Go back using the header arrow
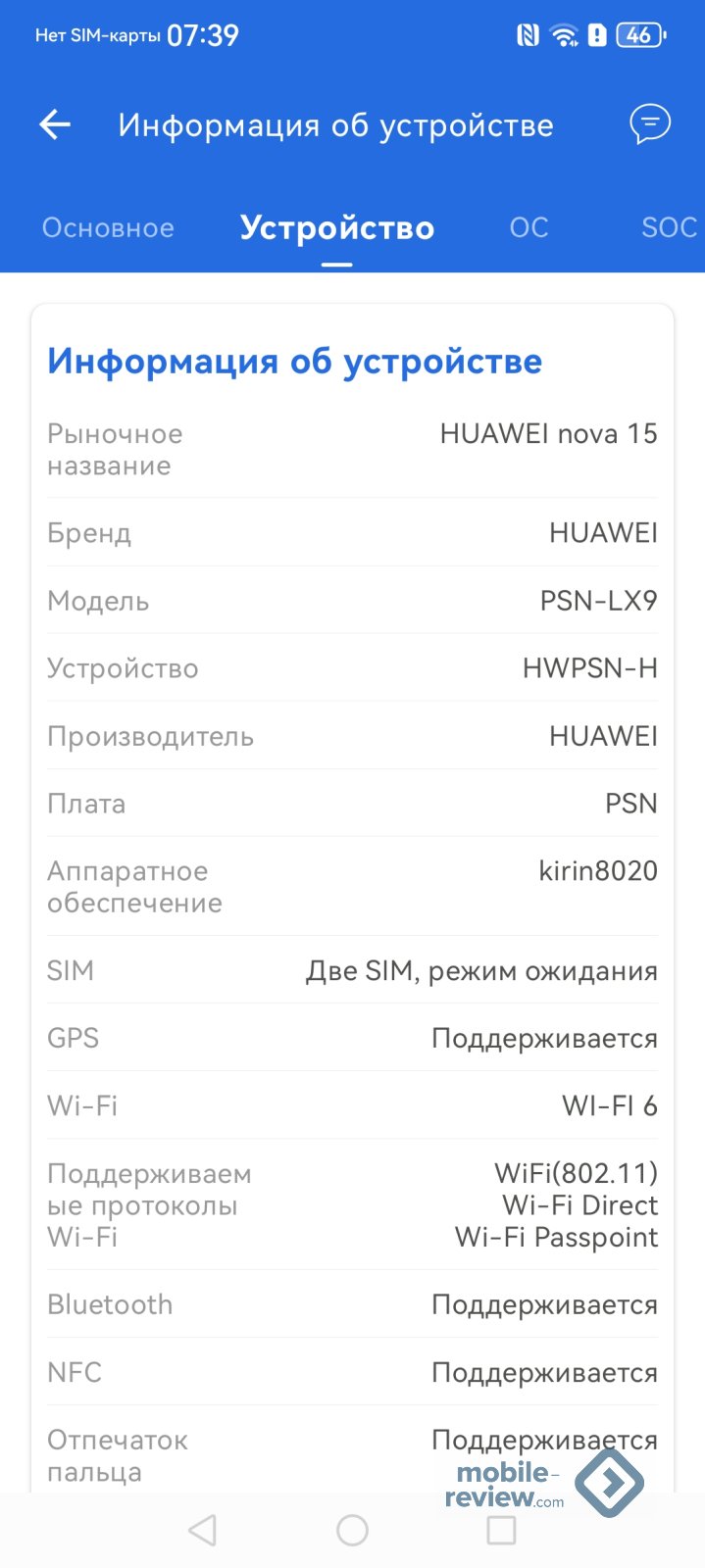This screenshot has width=705, height=1568. pyautogui.click(x=55, y=124)
